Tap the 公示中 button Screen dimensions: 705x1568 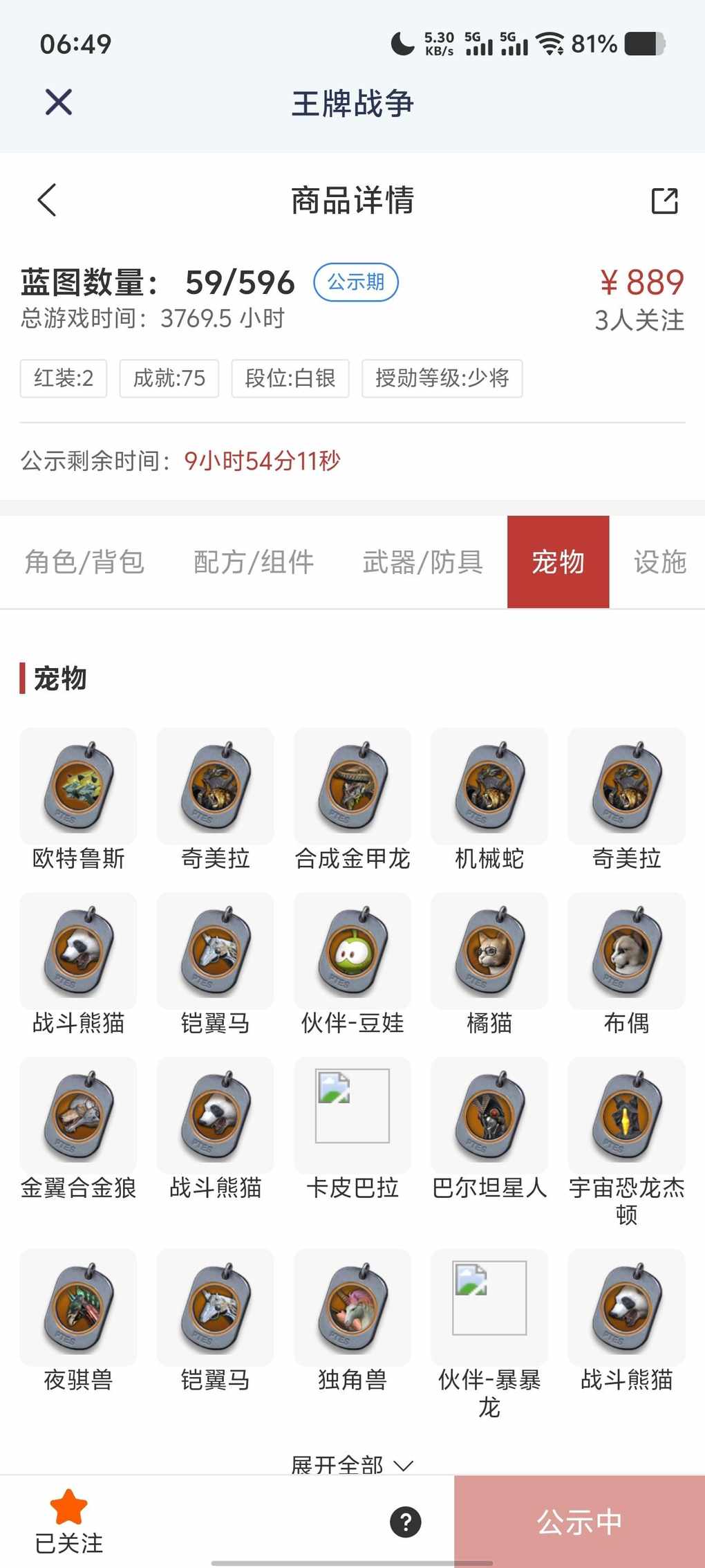point(579,1522)
